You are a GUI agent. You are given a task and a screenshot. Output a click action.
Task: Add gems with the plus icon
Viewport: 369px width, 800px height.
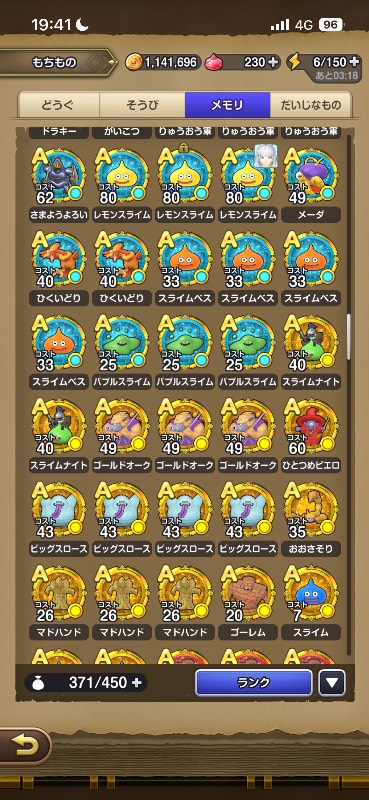[x=274, y=62]
